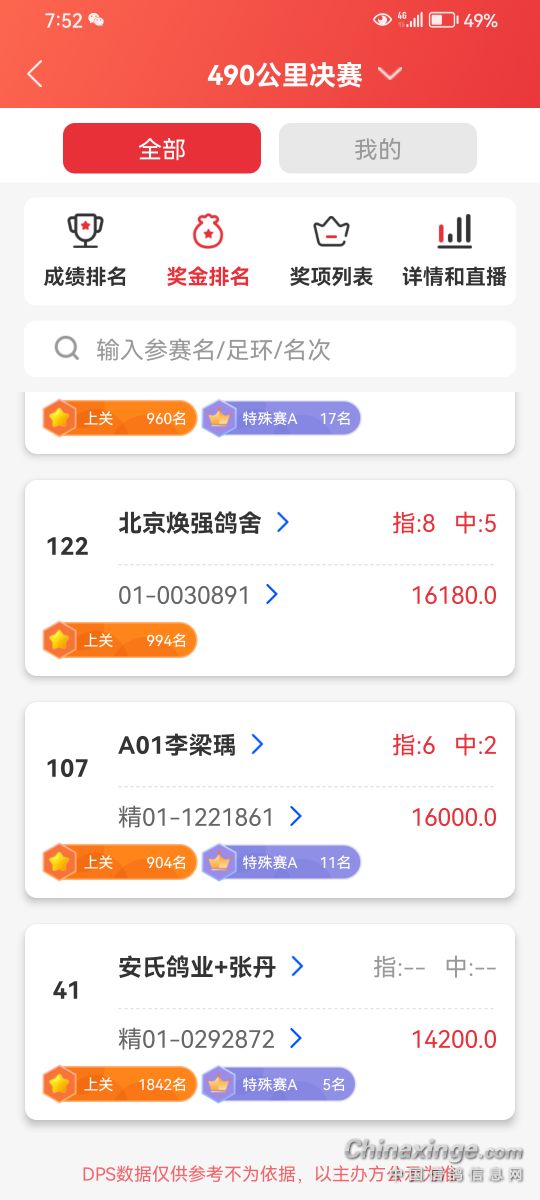The height and width of the screenshot is (1200, 540).
Task: Switch to the 我的 tab
Action: point(378,149)
